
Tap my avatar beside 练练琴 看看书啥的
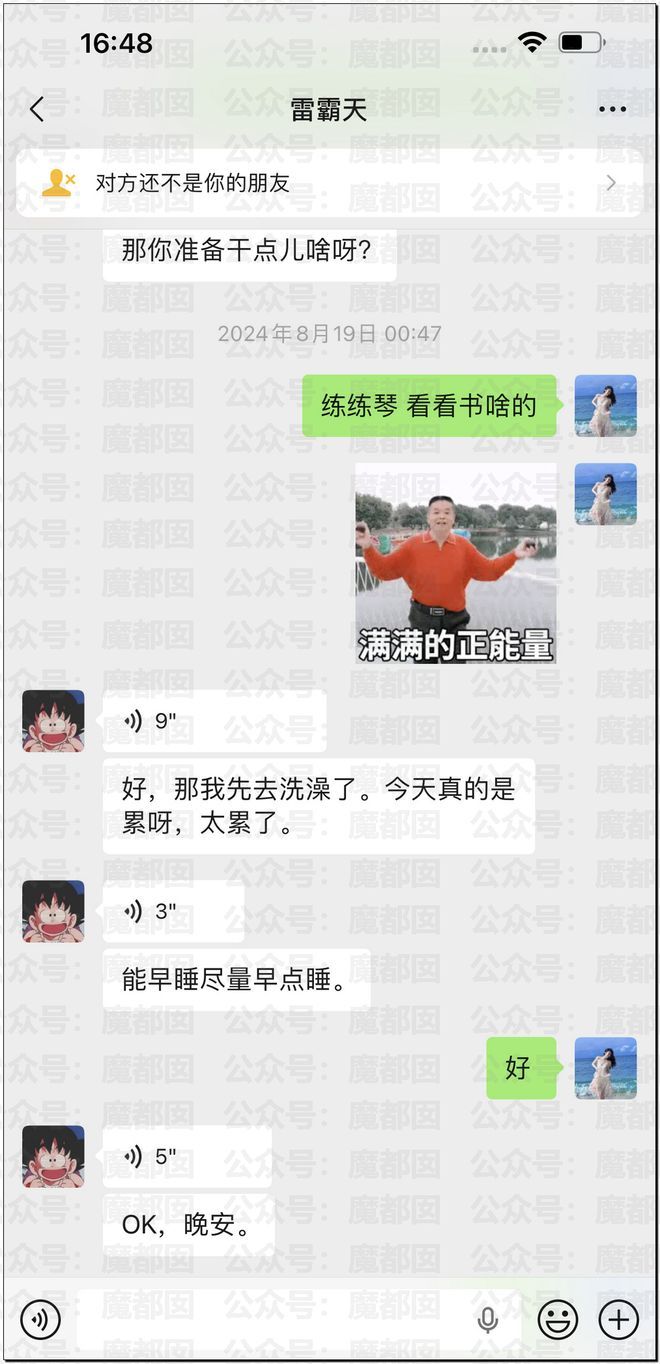tap(605, 405)
